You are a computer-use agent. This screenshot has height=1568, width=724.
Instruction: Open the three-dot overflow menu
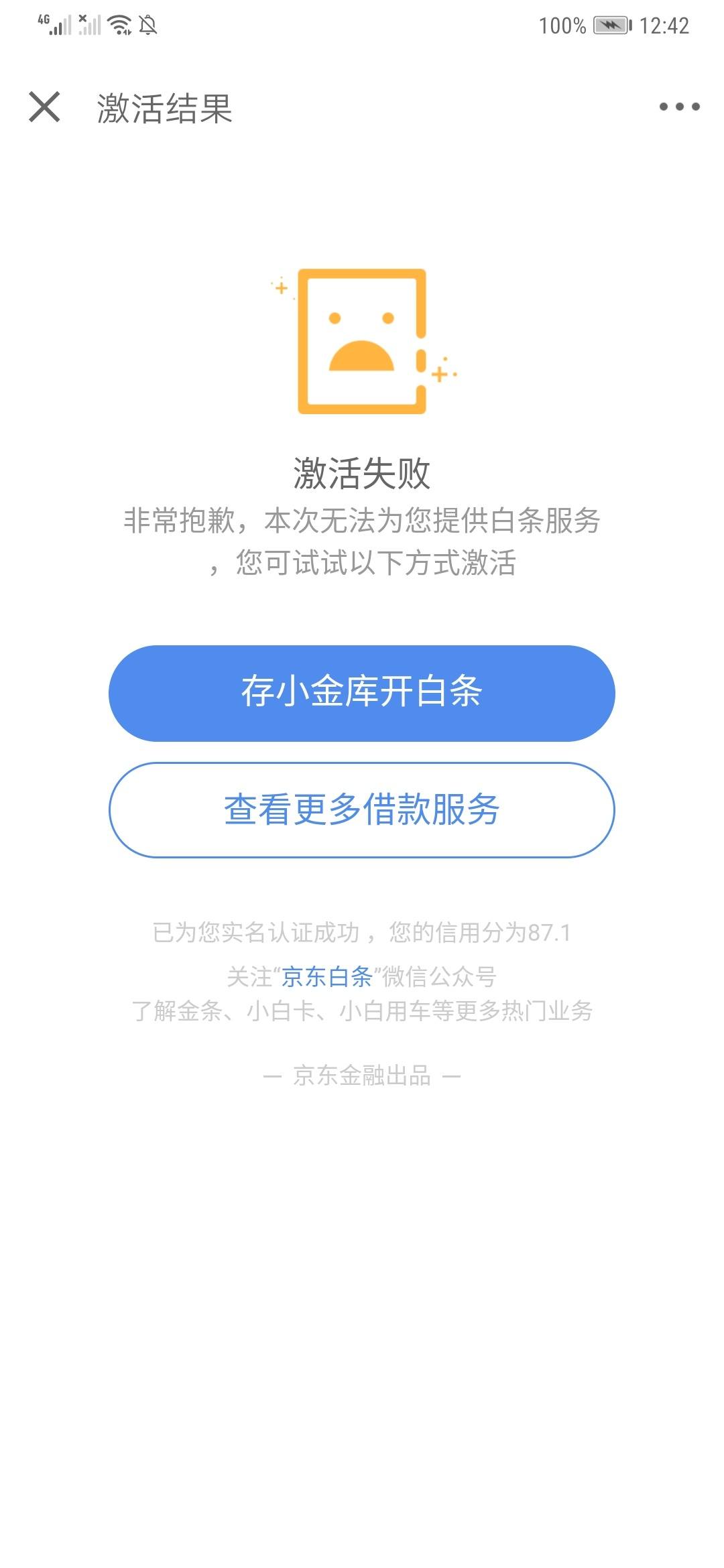tap(679, 107)
